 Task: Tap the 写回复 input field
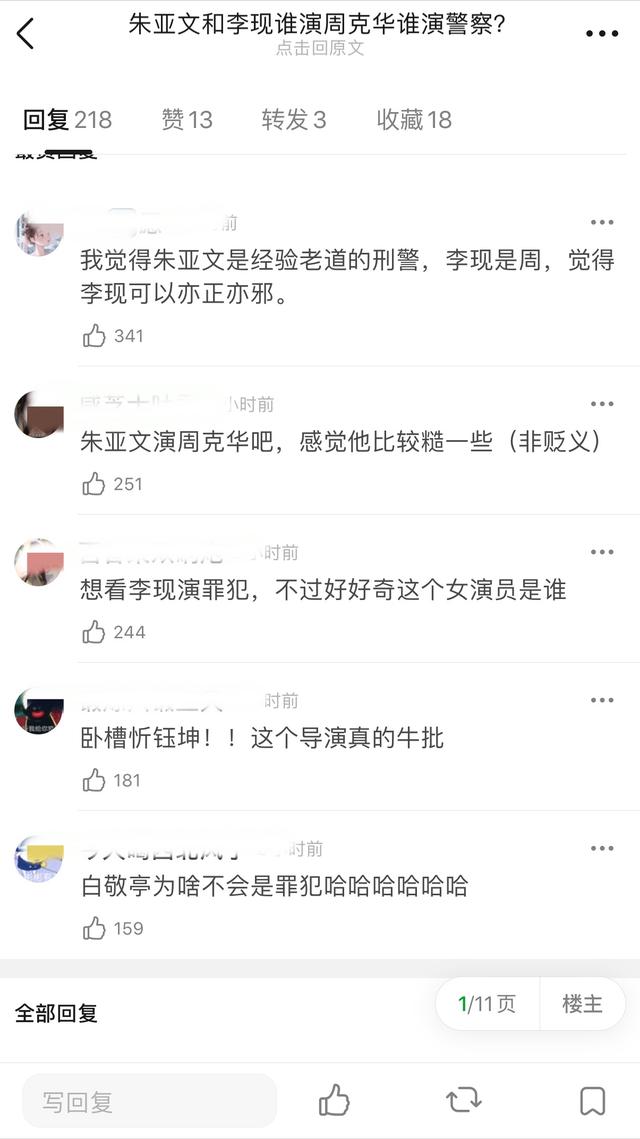click(x=150, y=1101)
